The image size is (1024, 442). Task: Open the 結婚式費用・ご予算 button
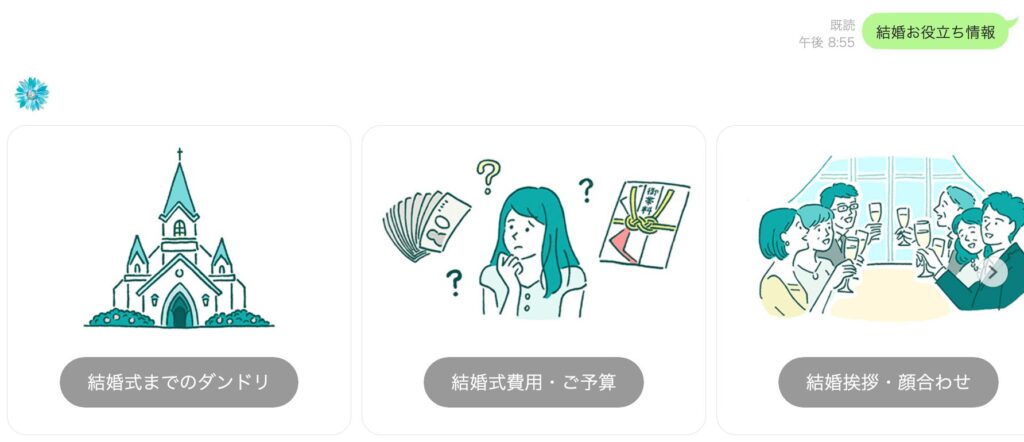point(533,382)
